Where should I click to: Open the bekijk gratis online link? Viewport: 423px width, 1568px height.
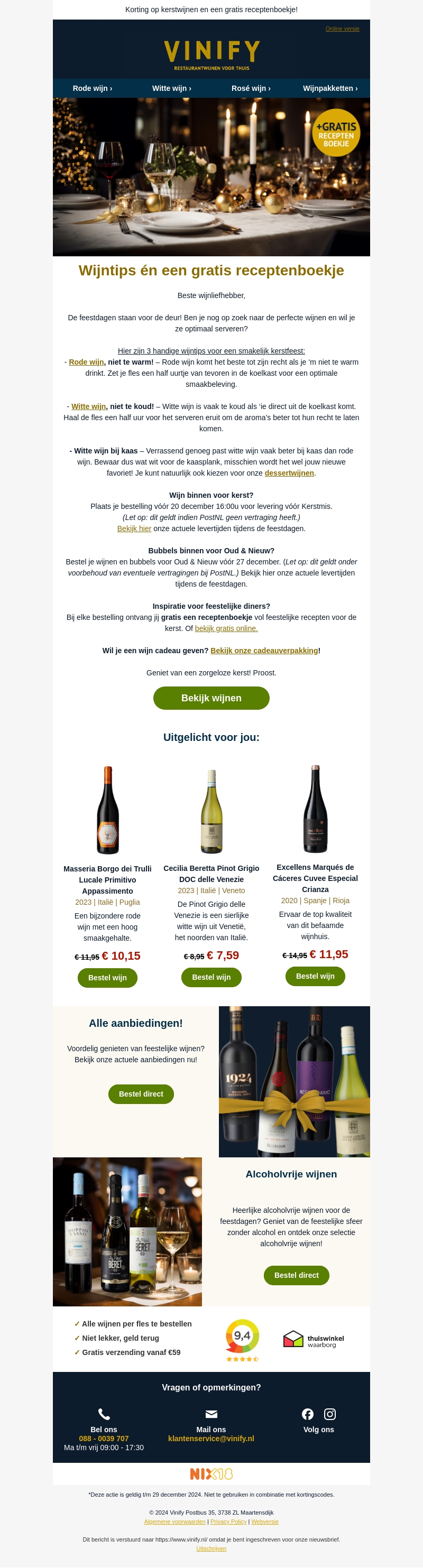click(226, 628)
